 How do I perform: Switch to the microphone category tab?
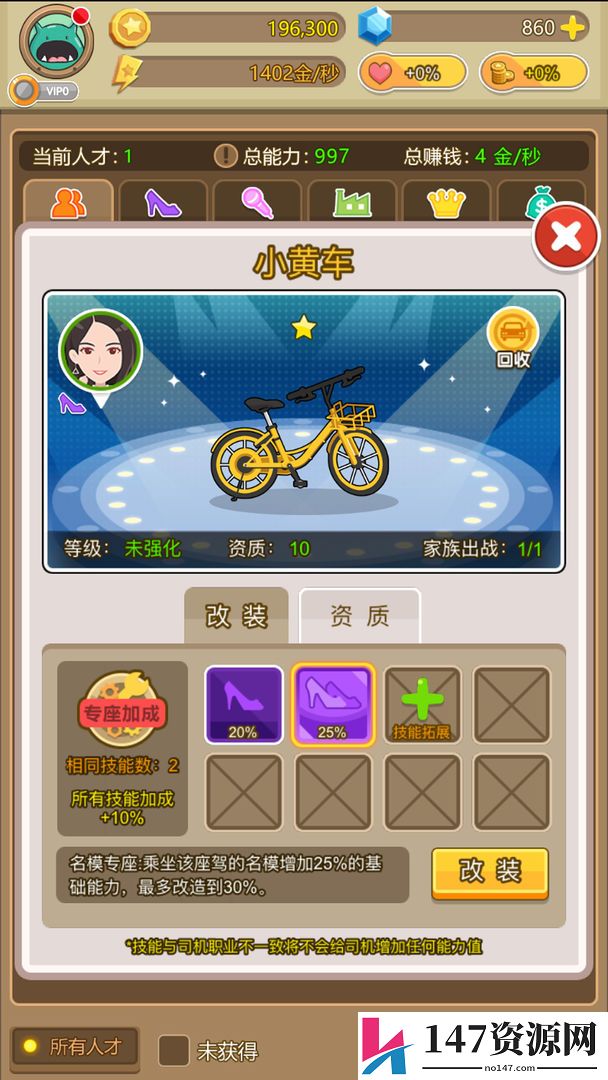point(258,202)
